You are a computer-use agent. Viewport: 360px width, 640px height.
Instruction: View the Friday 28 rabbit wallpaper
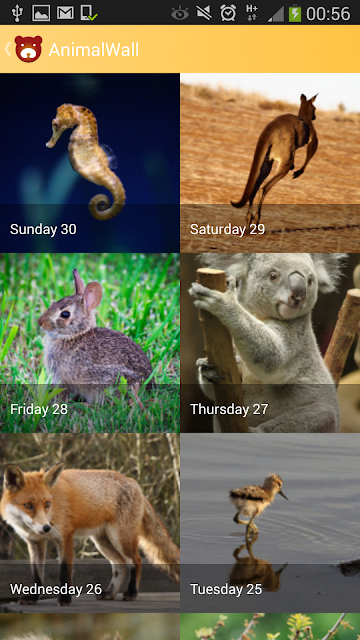pyautogui.click(x=90, y=343)
